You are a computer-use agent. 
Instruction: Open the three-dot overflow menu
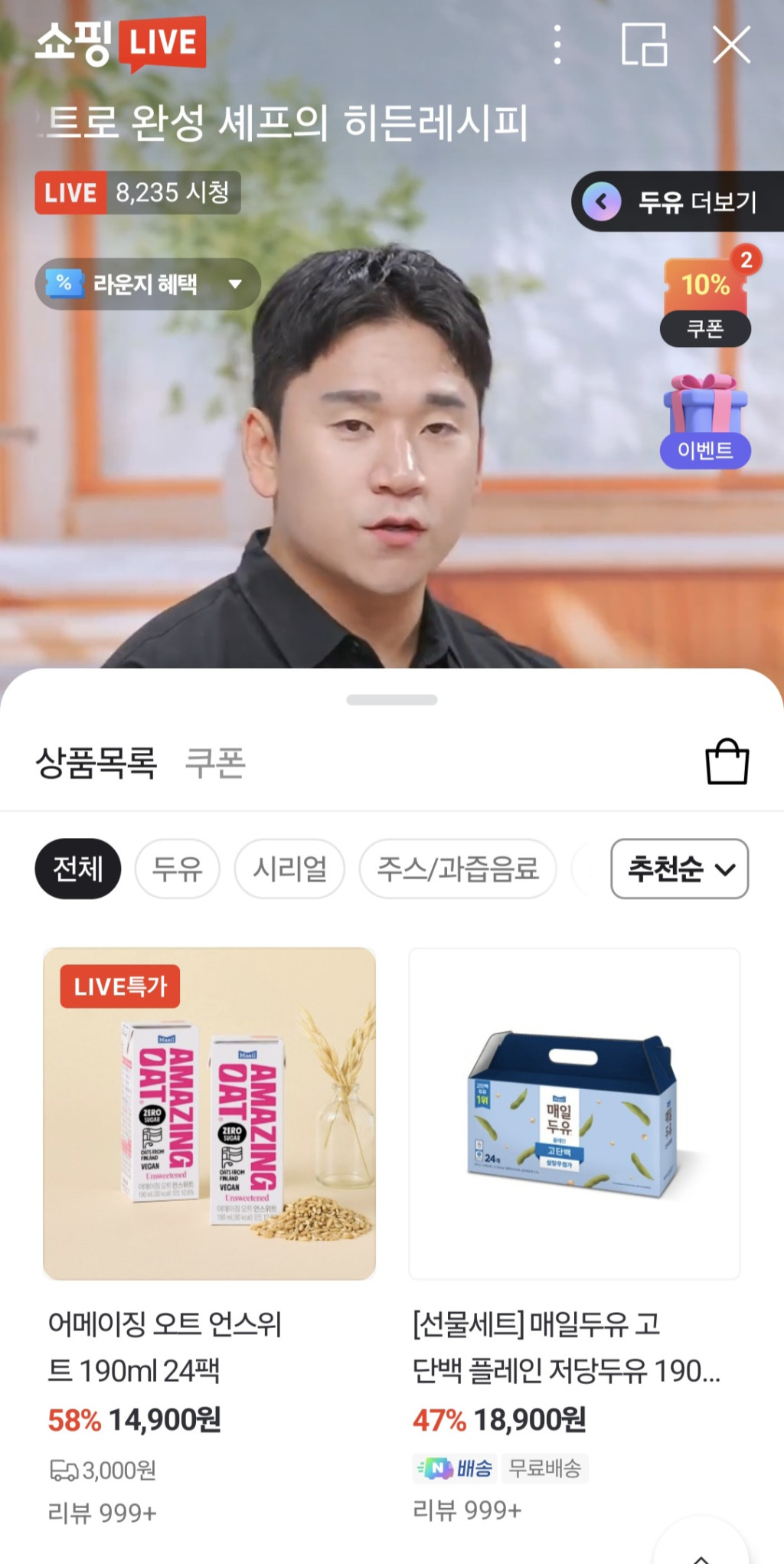(x=557, y=44)
